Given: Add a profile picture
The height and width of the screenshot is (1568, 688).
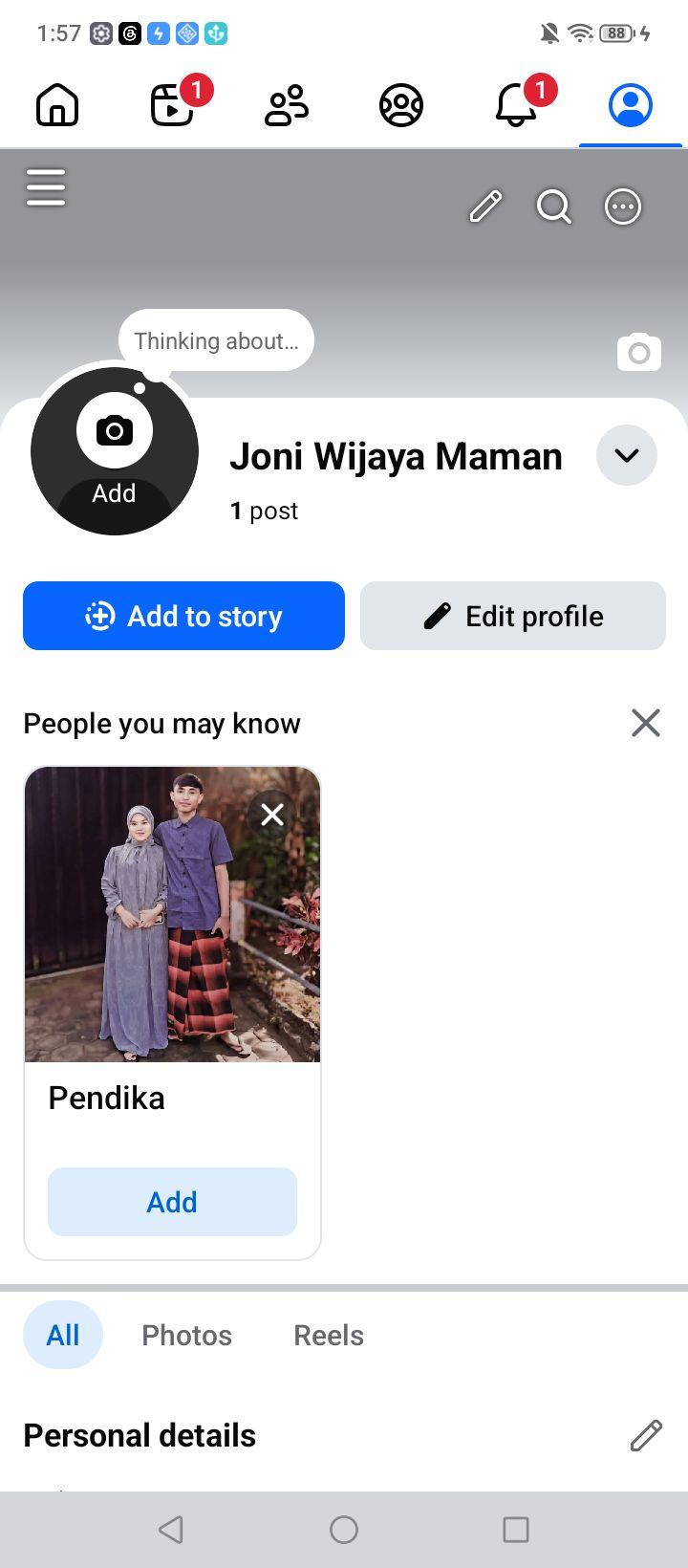Looking at the screenshot, I should [115, 451].
